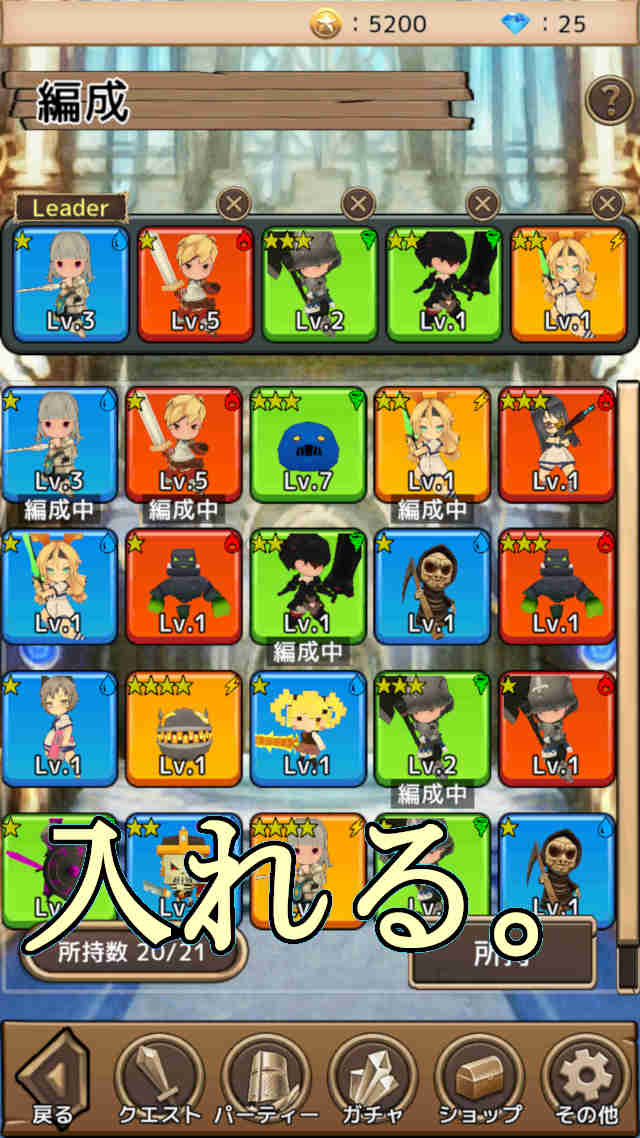Open the クエスト quest menu

(159, 1080)
